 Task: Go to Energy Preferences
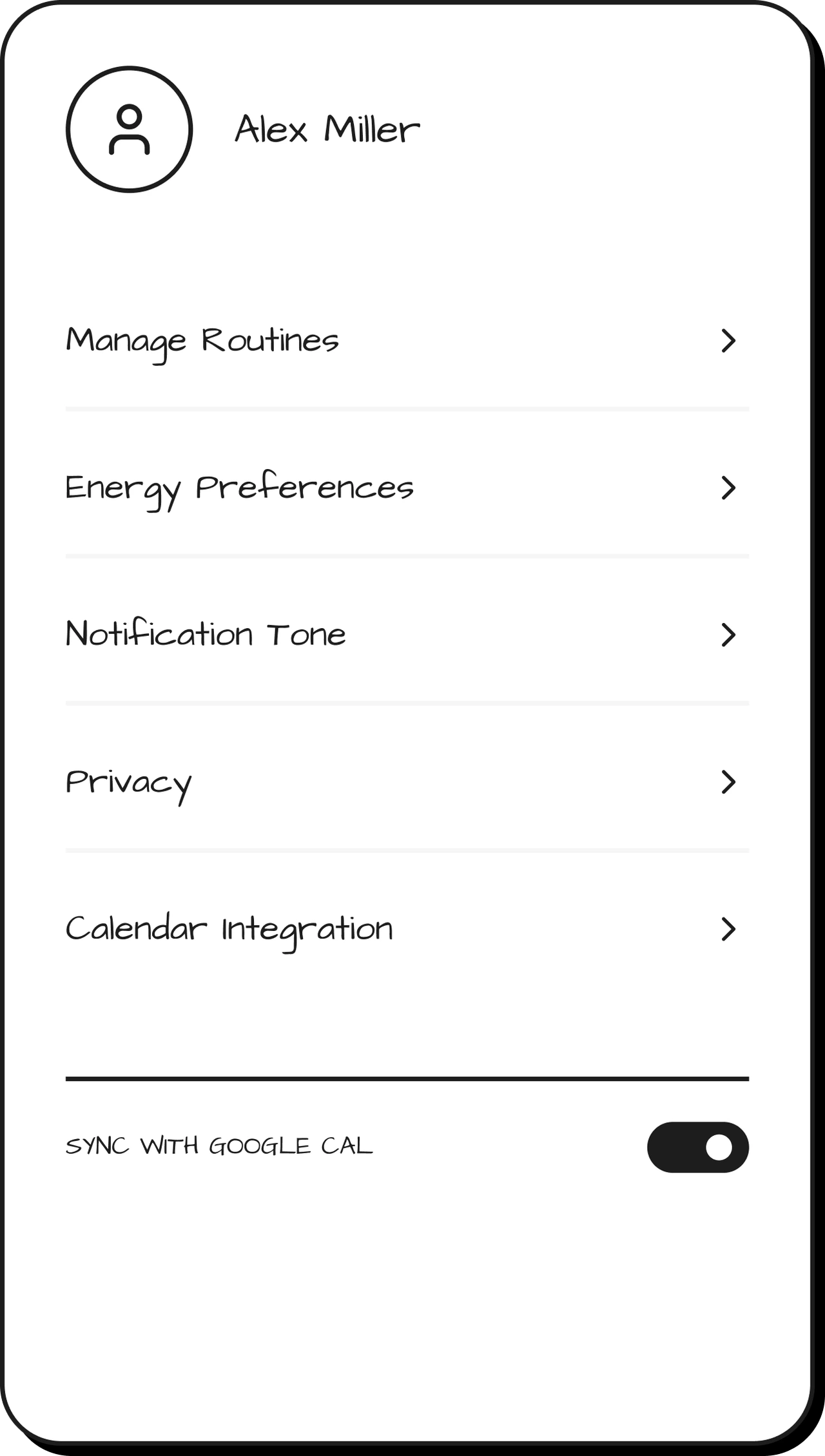tap(406, 488)
